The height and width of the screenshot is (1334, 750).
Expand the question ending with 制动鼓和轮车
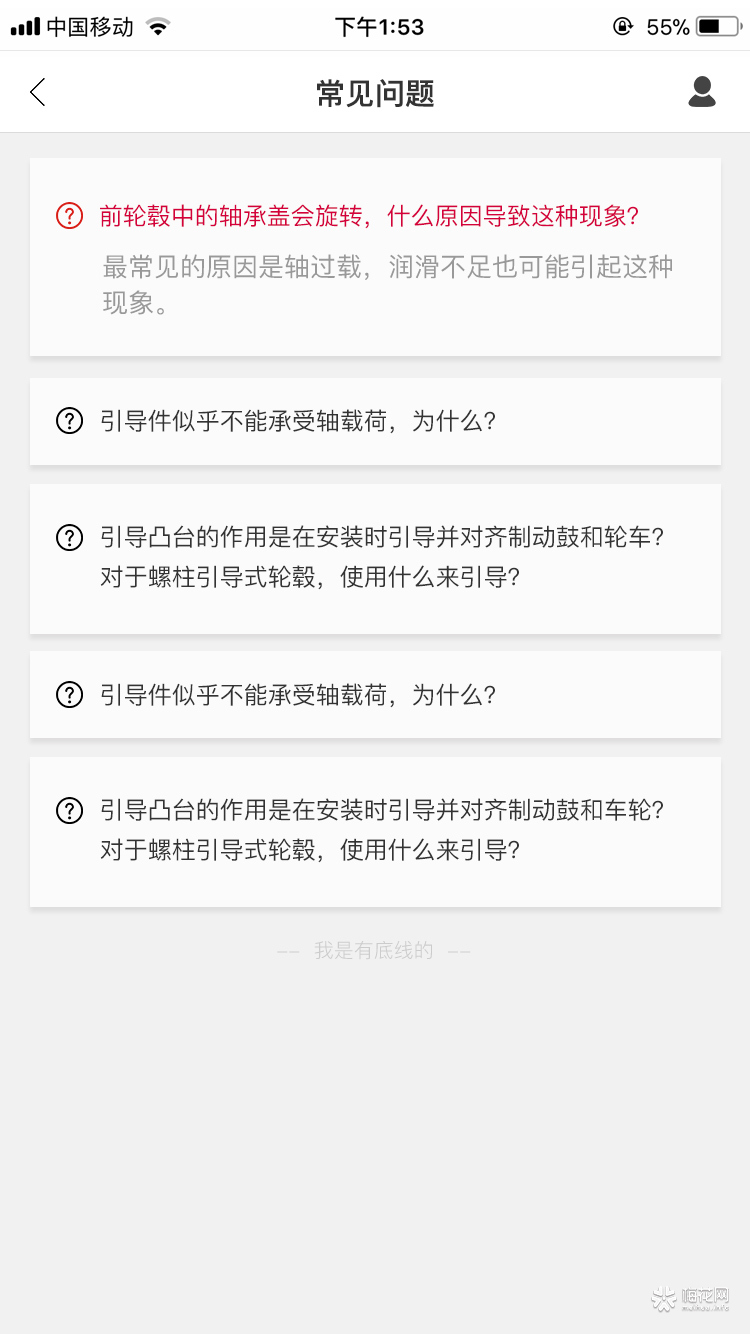[x=375, y=559]
